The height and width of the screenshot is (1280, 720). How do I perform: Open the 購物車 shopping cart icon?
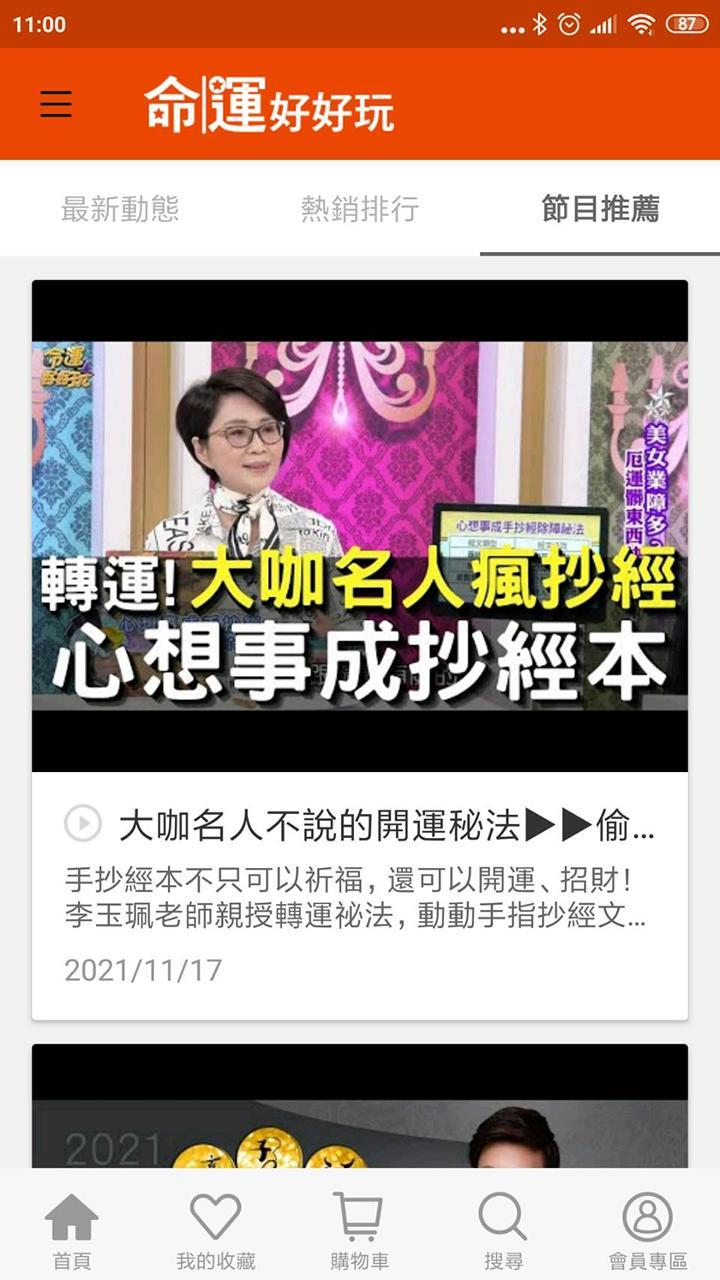point(359,1228)
